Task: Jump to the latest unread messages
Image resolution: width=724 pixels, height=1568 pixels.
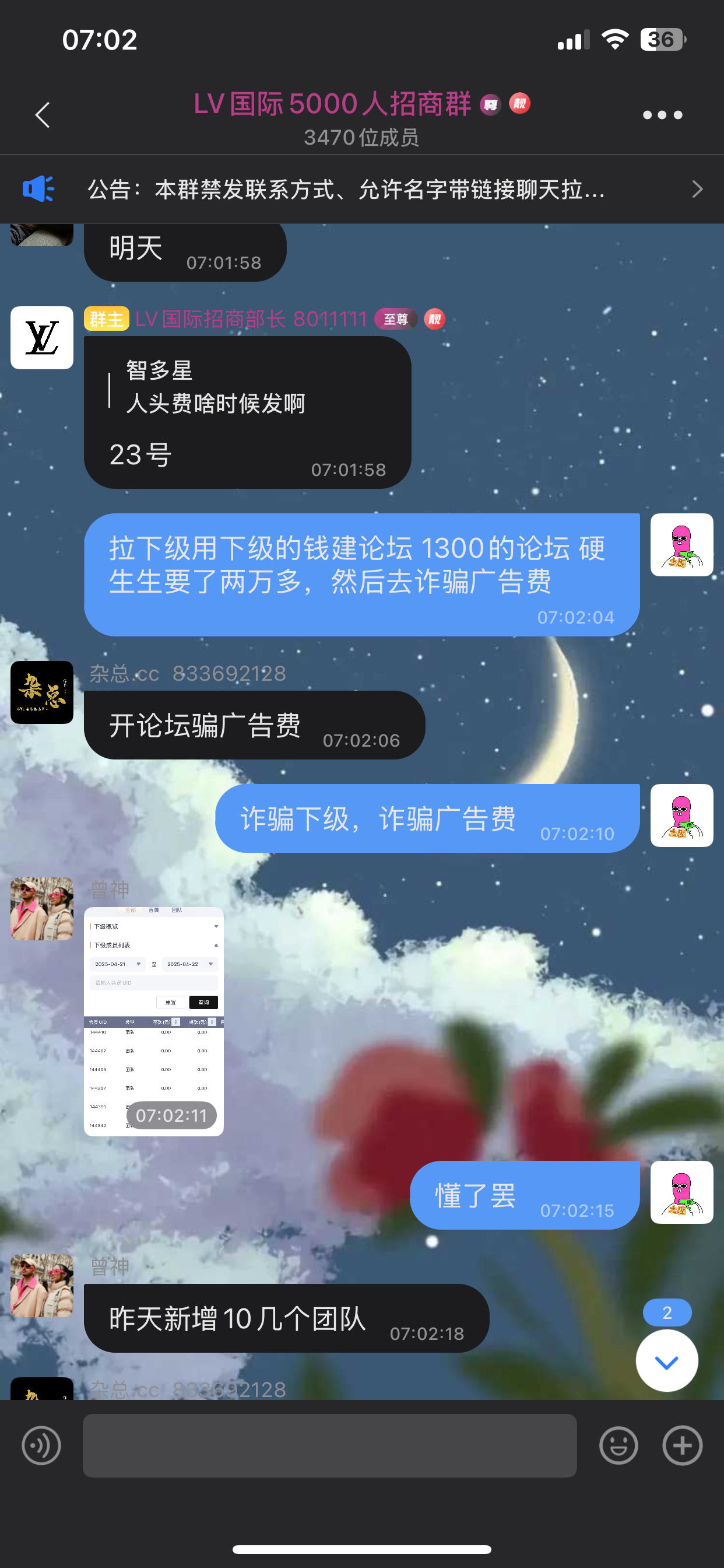Action: point(666,1360)
